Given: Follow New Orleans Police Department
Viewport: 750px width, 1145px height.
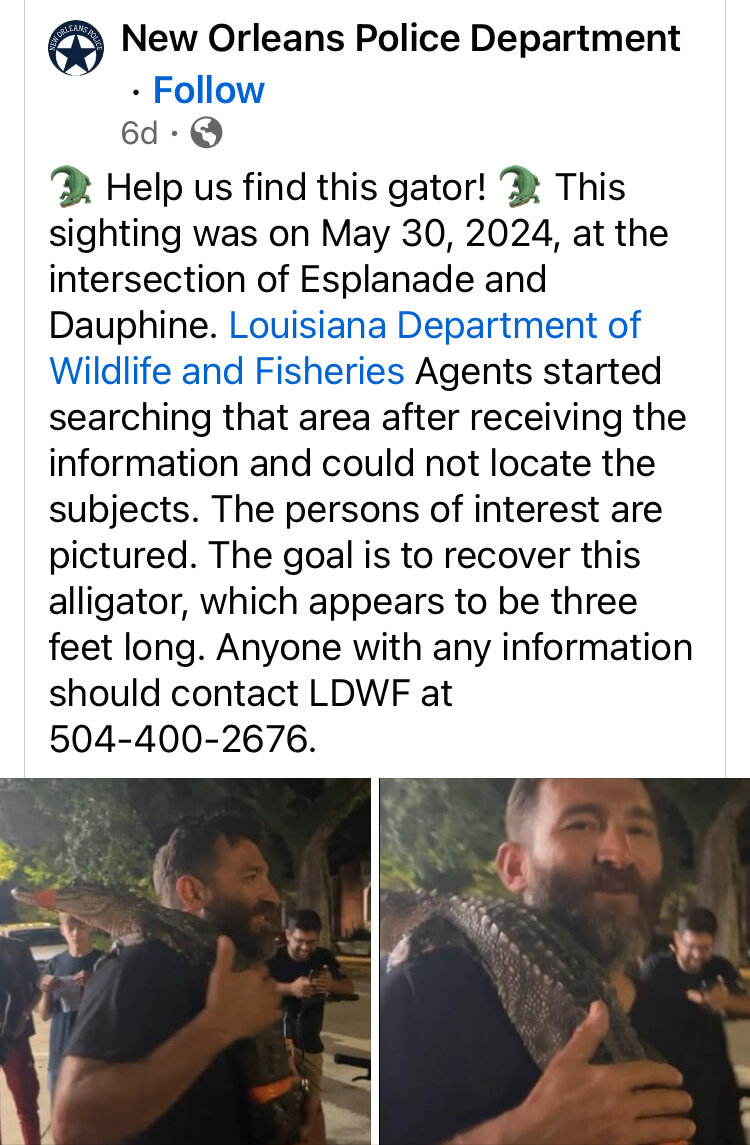Looking at the screenshot, I should (x=208, y=91).
